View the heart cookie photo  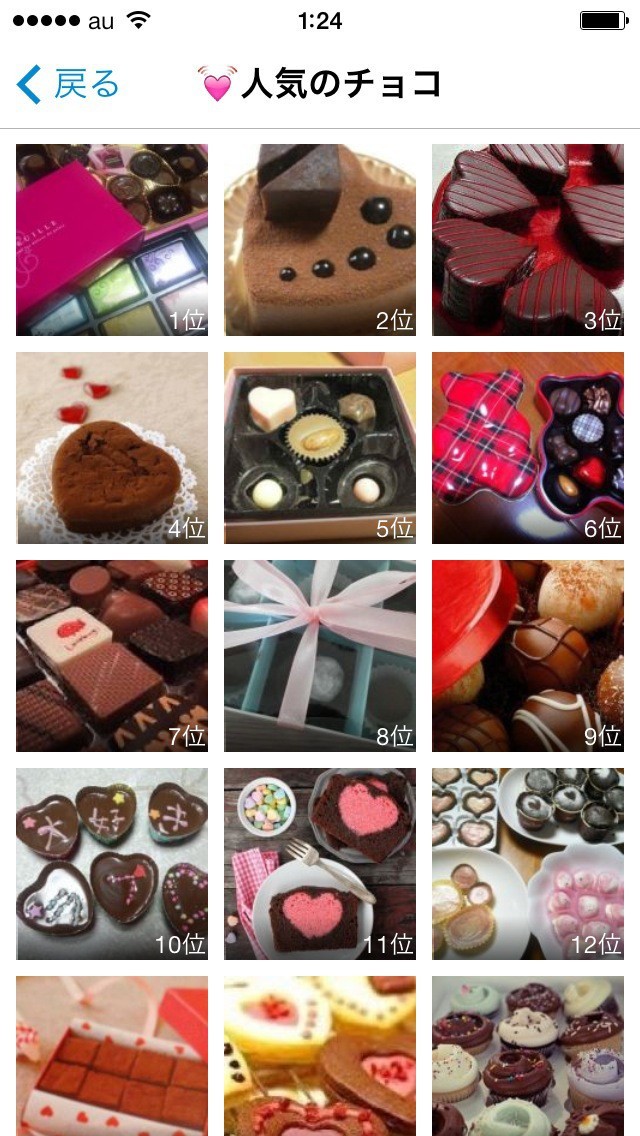(320, 1056)
